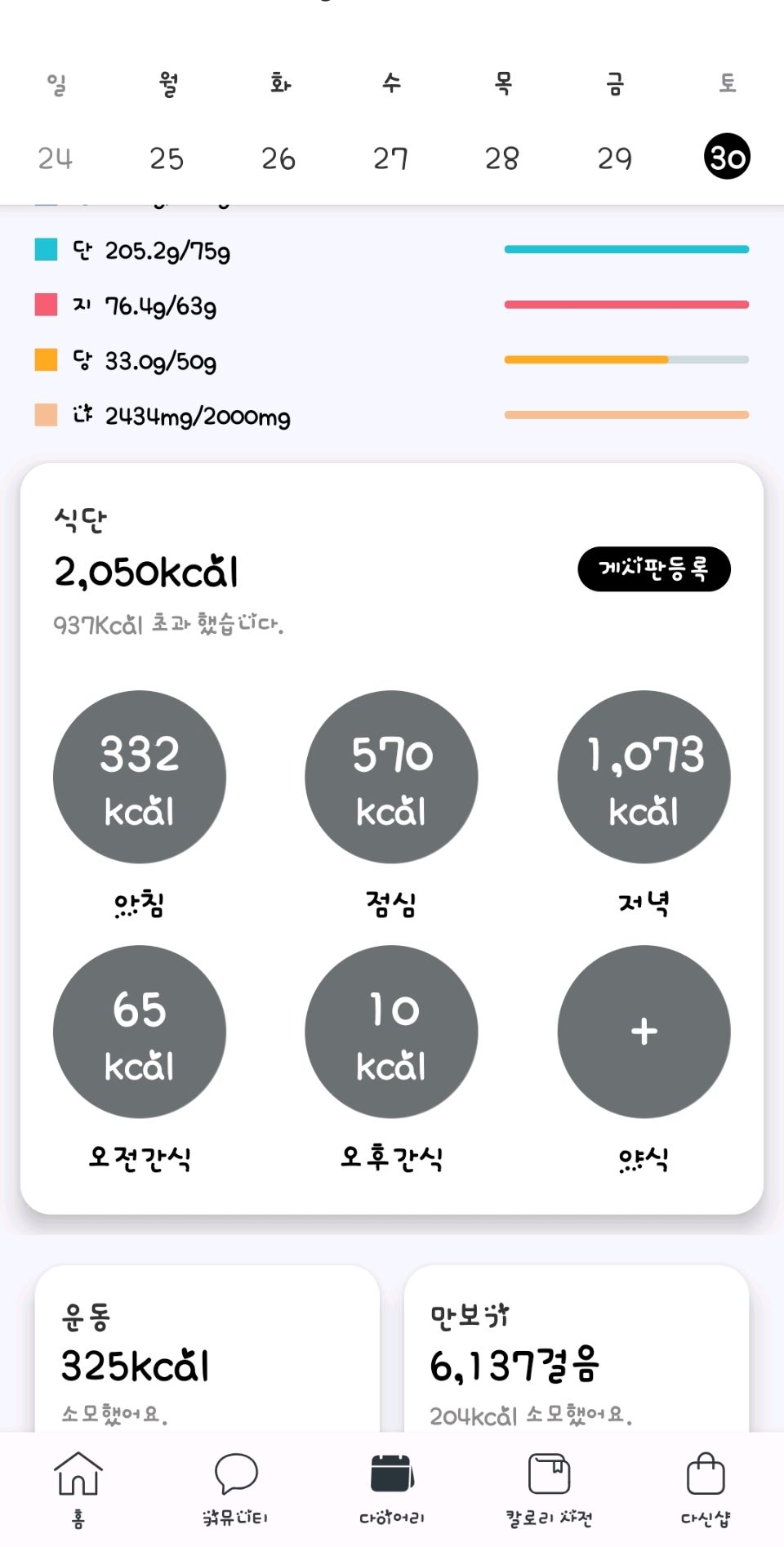Open the 점심 570 kcal meal

(391, 777)
